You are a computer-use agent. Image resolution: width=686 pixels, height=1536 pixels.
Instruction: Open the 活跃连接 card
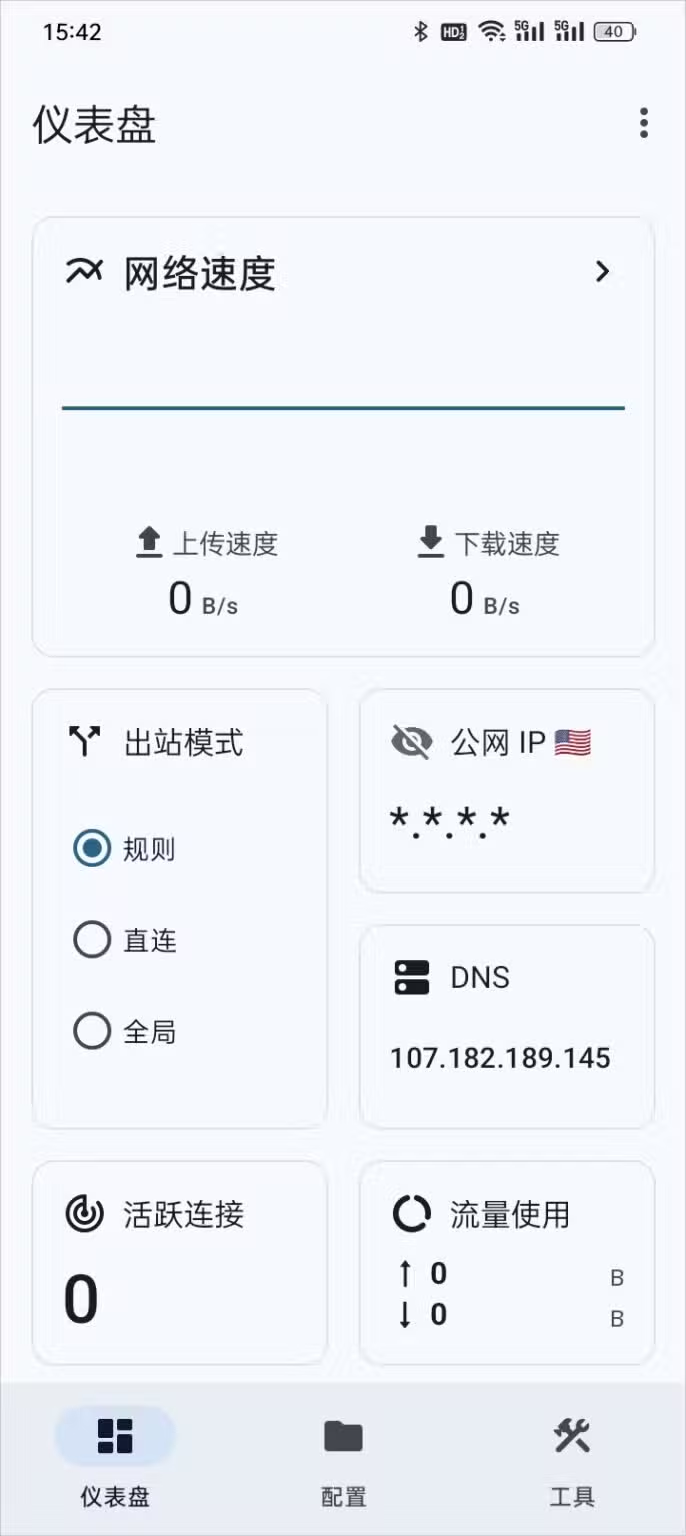180,1262
